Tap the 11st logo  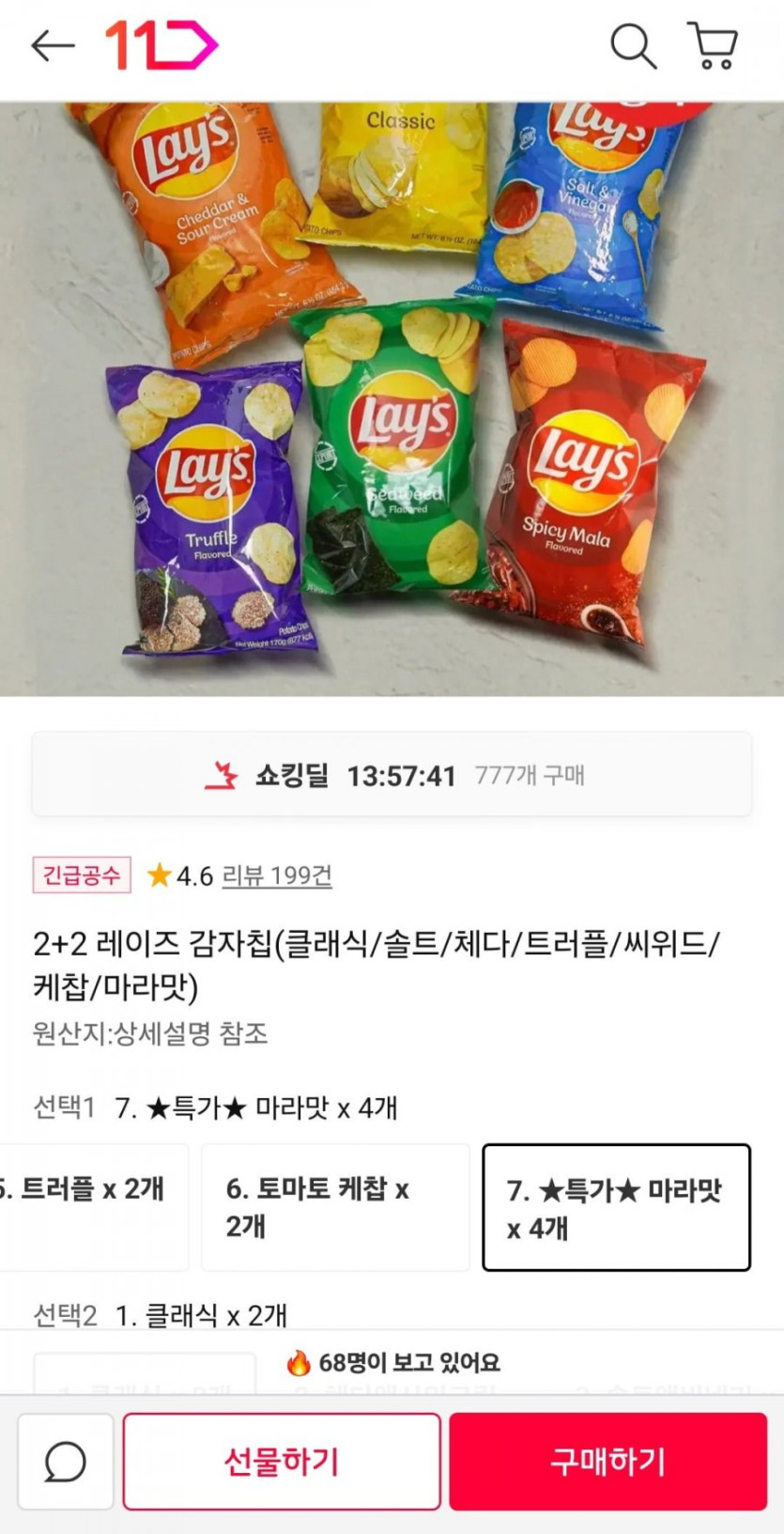161,45
